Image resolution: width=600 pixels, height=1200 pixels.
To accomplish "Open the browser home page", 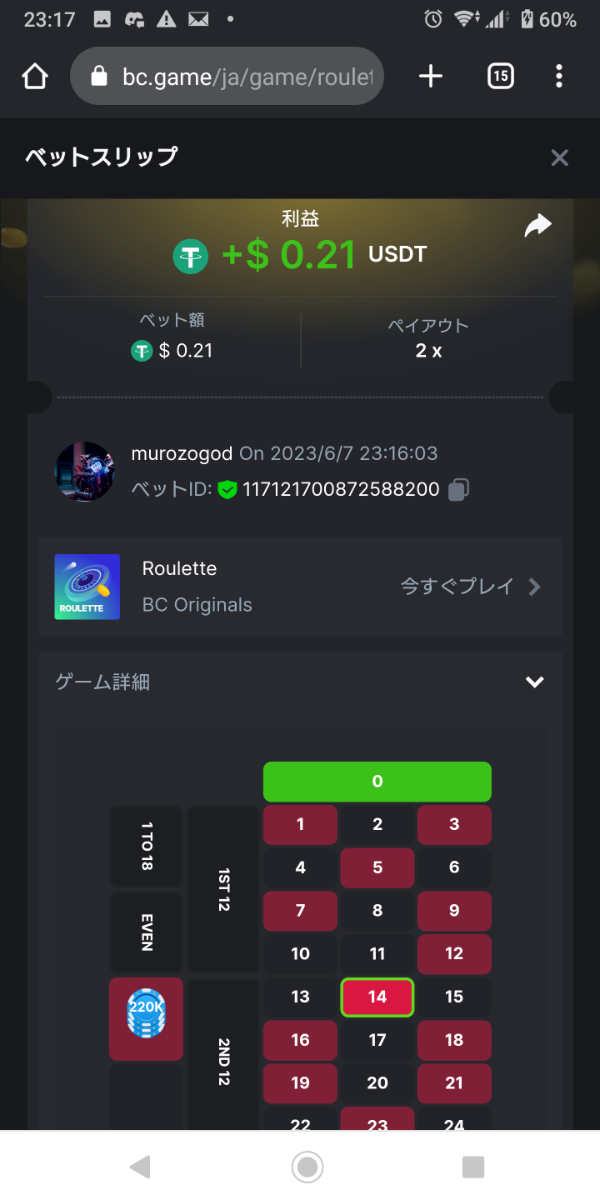I will pos(35,77).
